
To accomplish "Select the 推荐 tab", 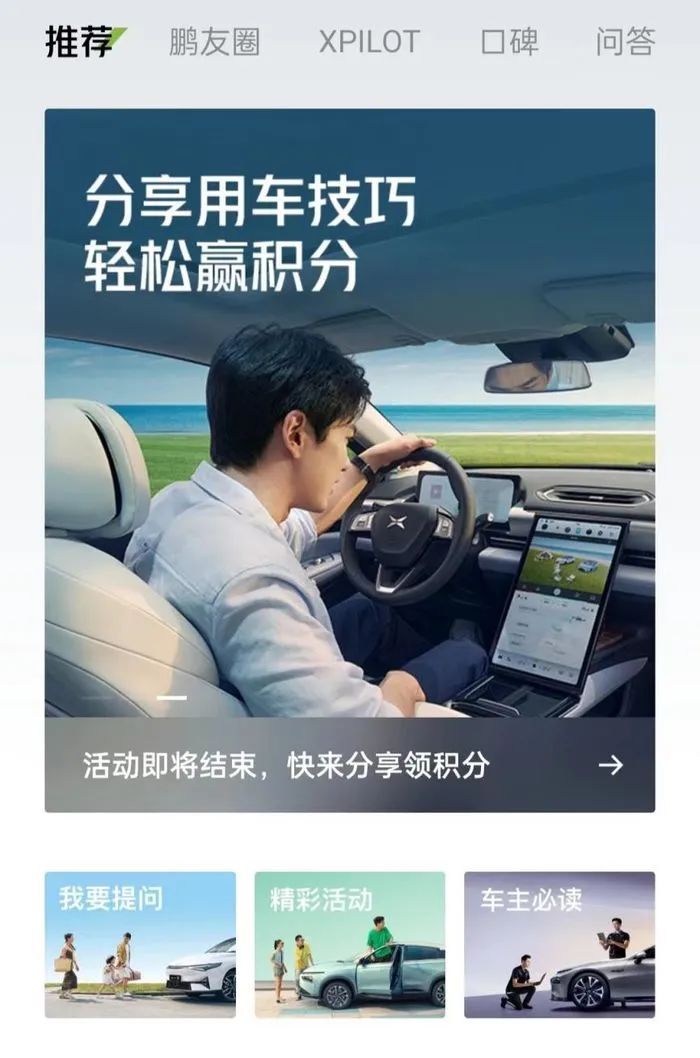I will pos(80,42).
